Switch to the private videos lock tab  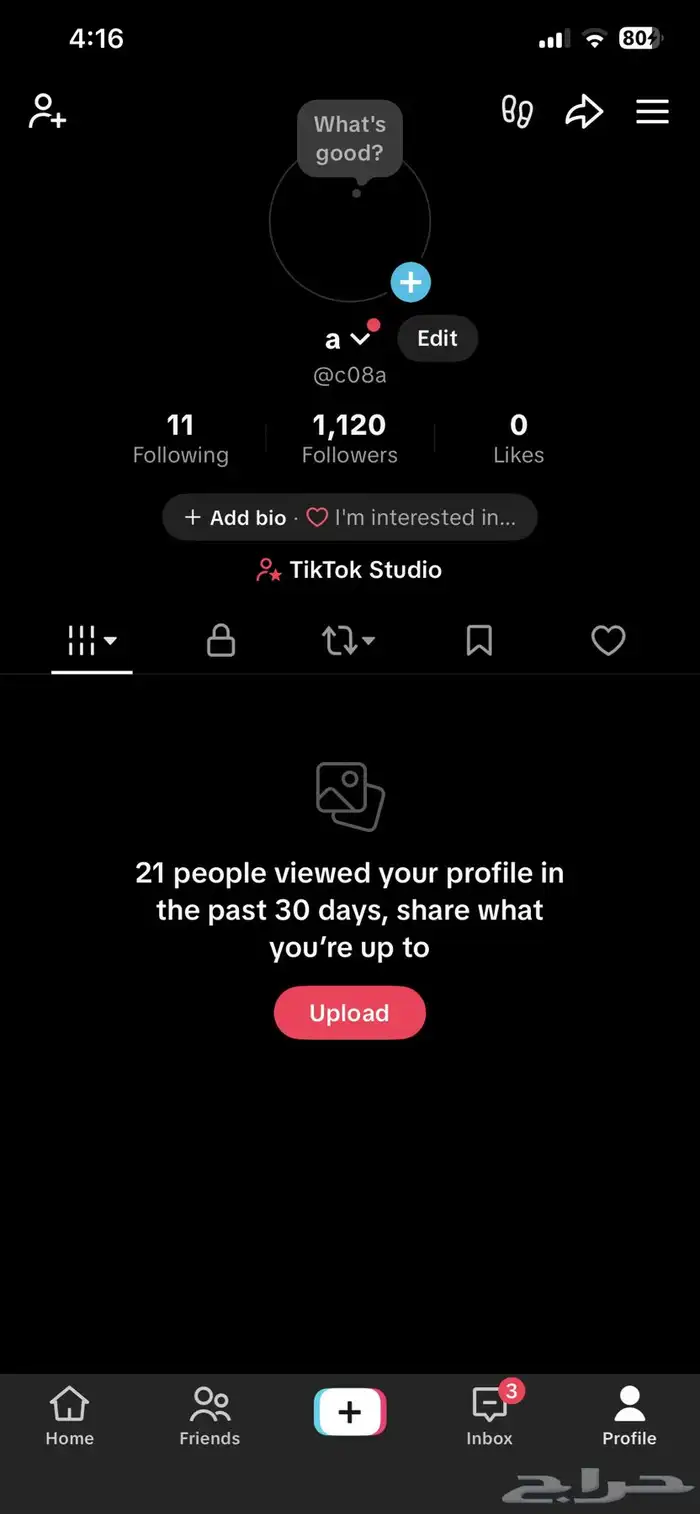(220, 641)
